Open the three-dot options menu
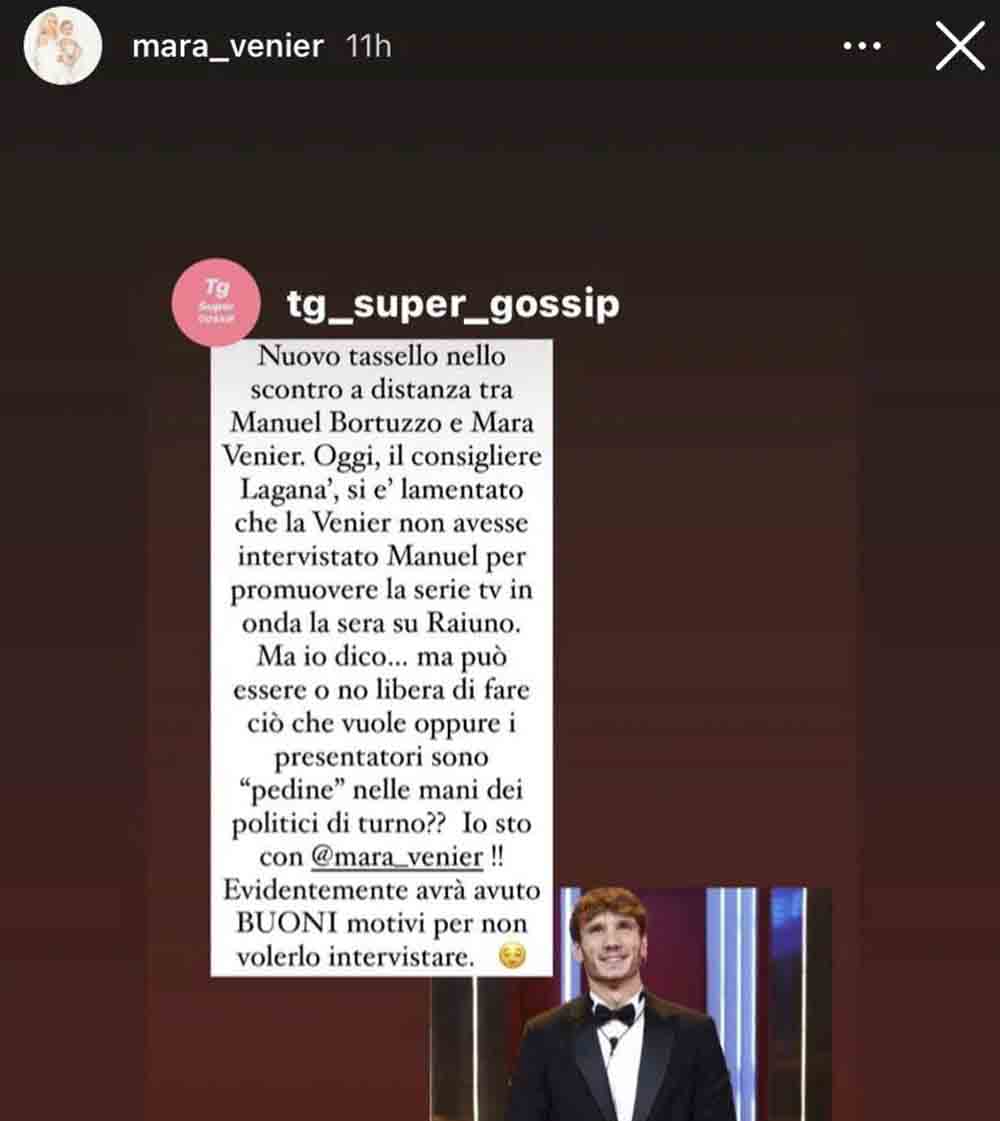This screenshot has height=1121, width=1000. tap(861, 47)
